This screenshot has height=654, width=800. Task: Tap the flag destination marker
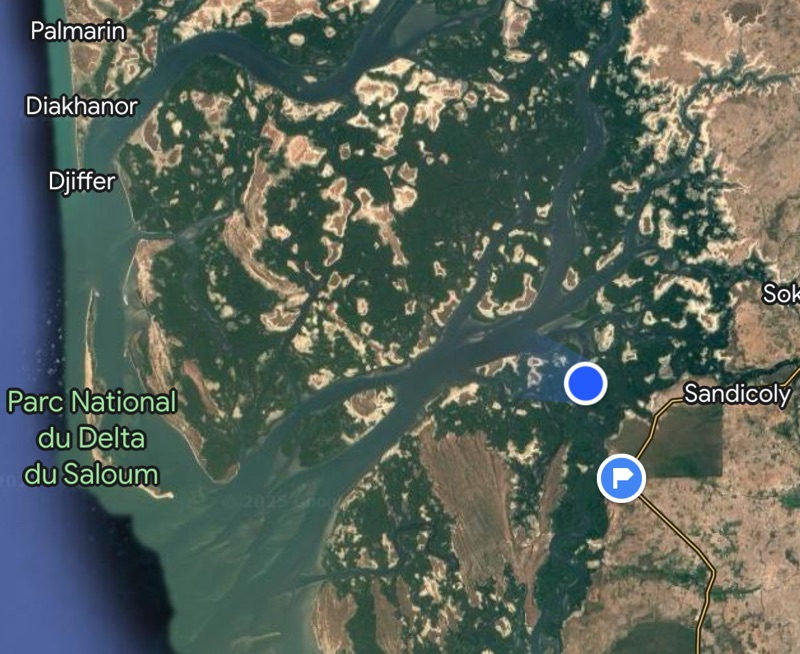pos(621,478)
